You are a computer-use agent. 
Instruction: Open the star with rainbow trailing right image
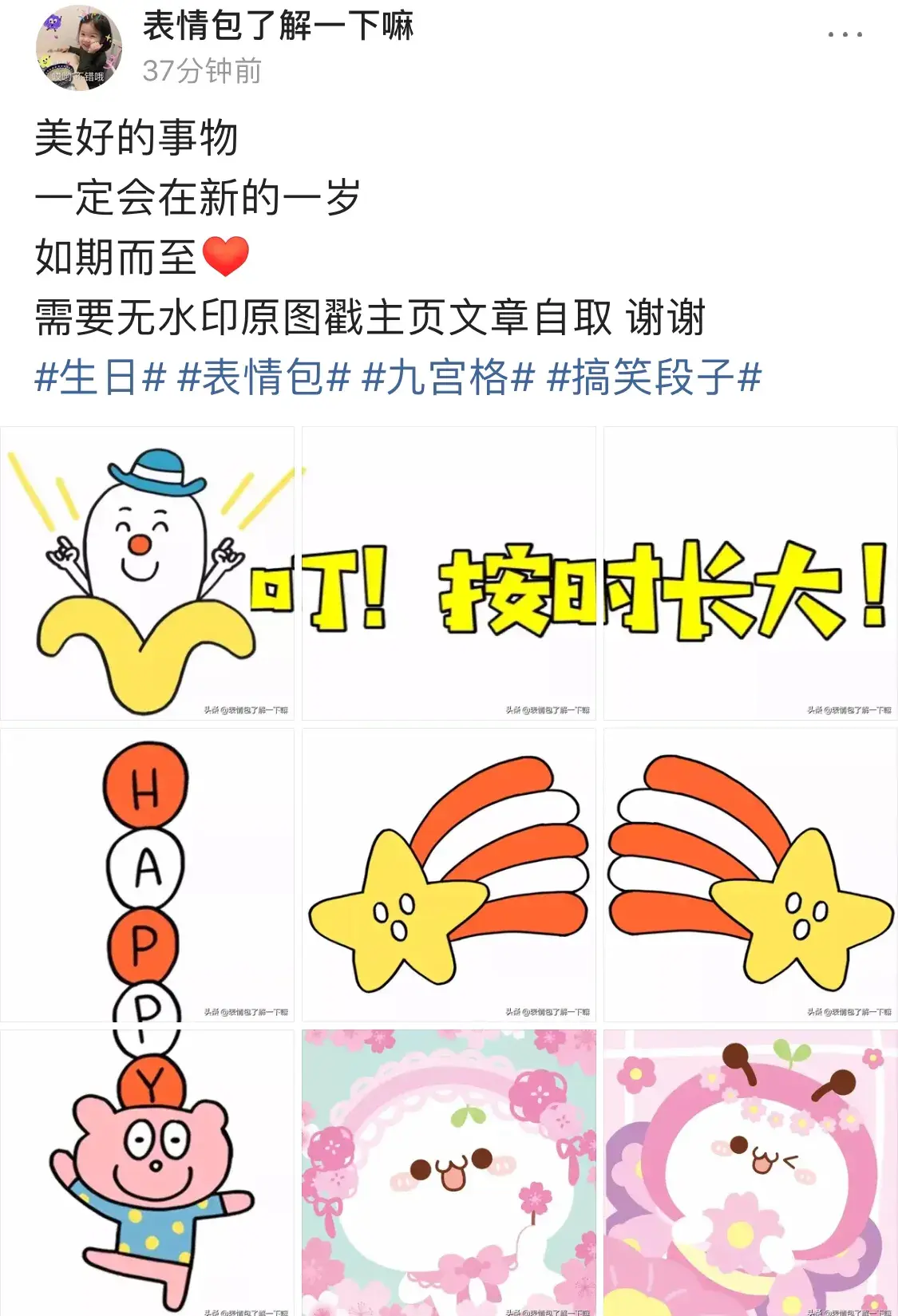click(x=449, y=875)
